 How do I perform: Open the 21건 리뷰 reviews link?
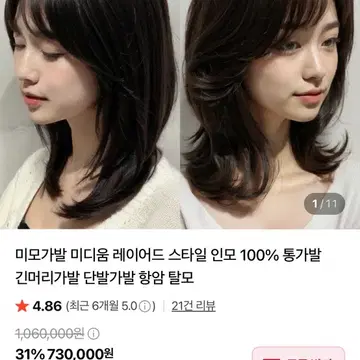[194, 306]
